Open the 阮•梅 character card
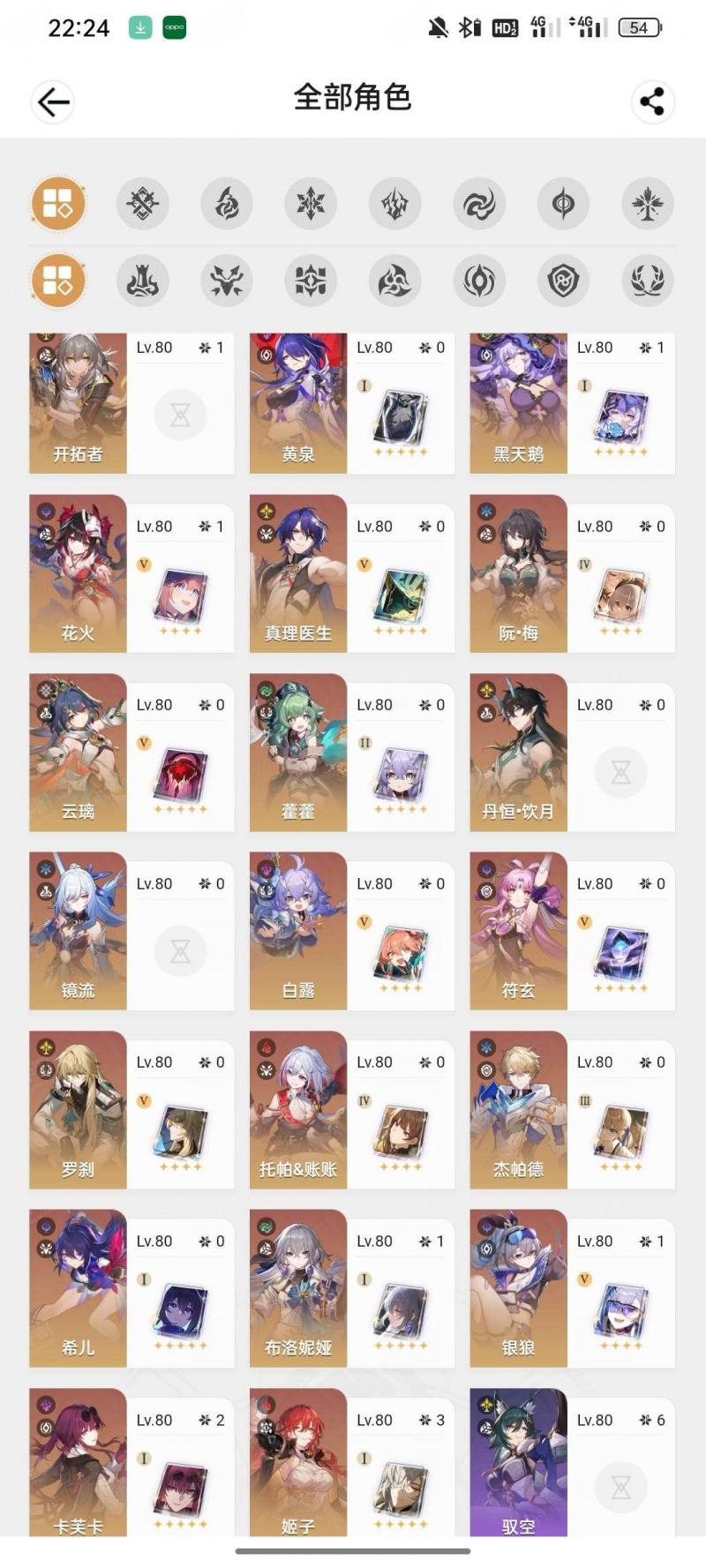706x1568 pixels. (x=573, y=574)
